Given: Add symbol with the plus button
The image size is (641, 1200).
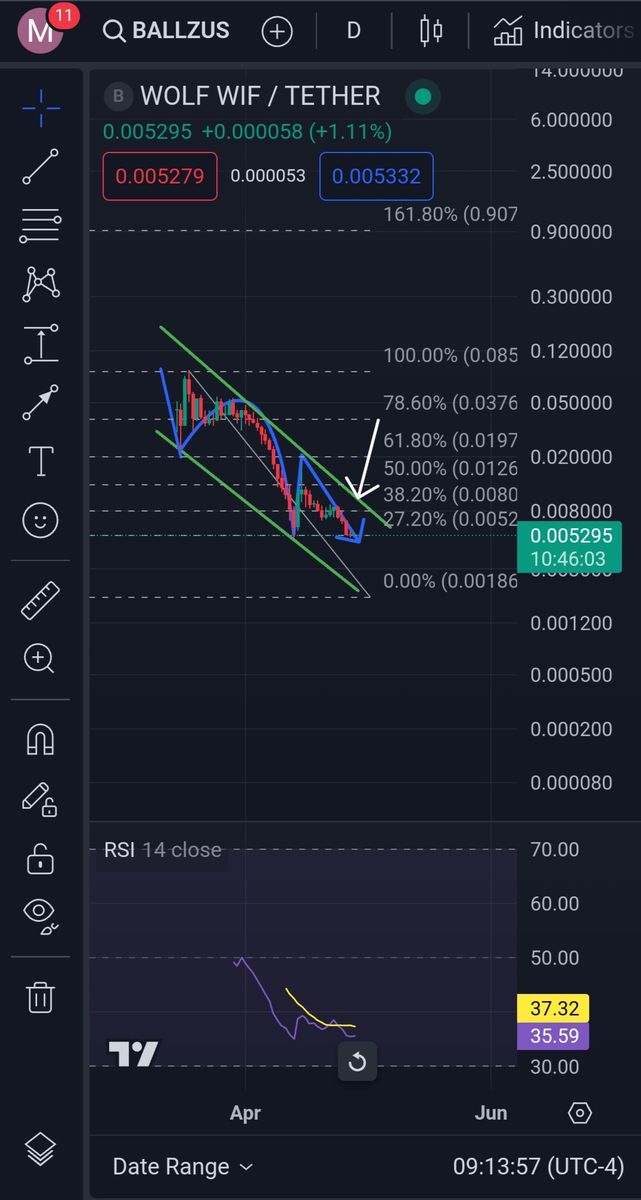Looking at the screenshot, I should (277, 31).
